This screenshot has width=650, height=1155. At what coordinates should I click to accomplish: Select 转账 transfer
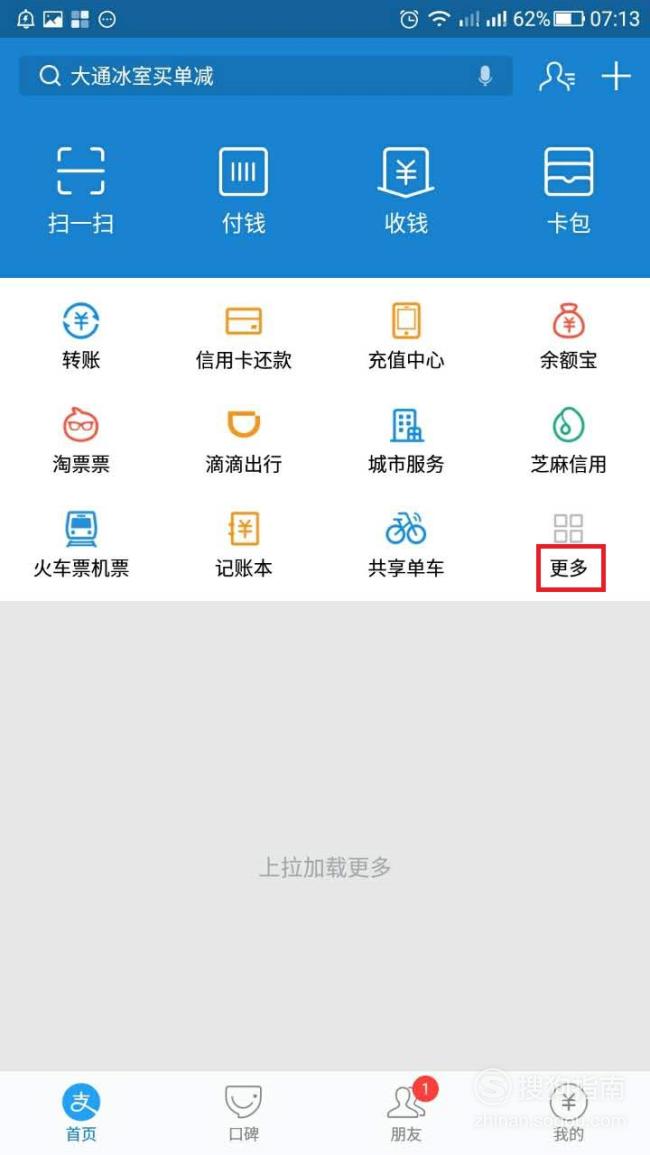click(81, 338)
